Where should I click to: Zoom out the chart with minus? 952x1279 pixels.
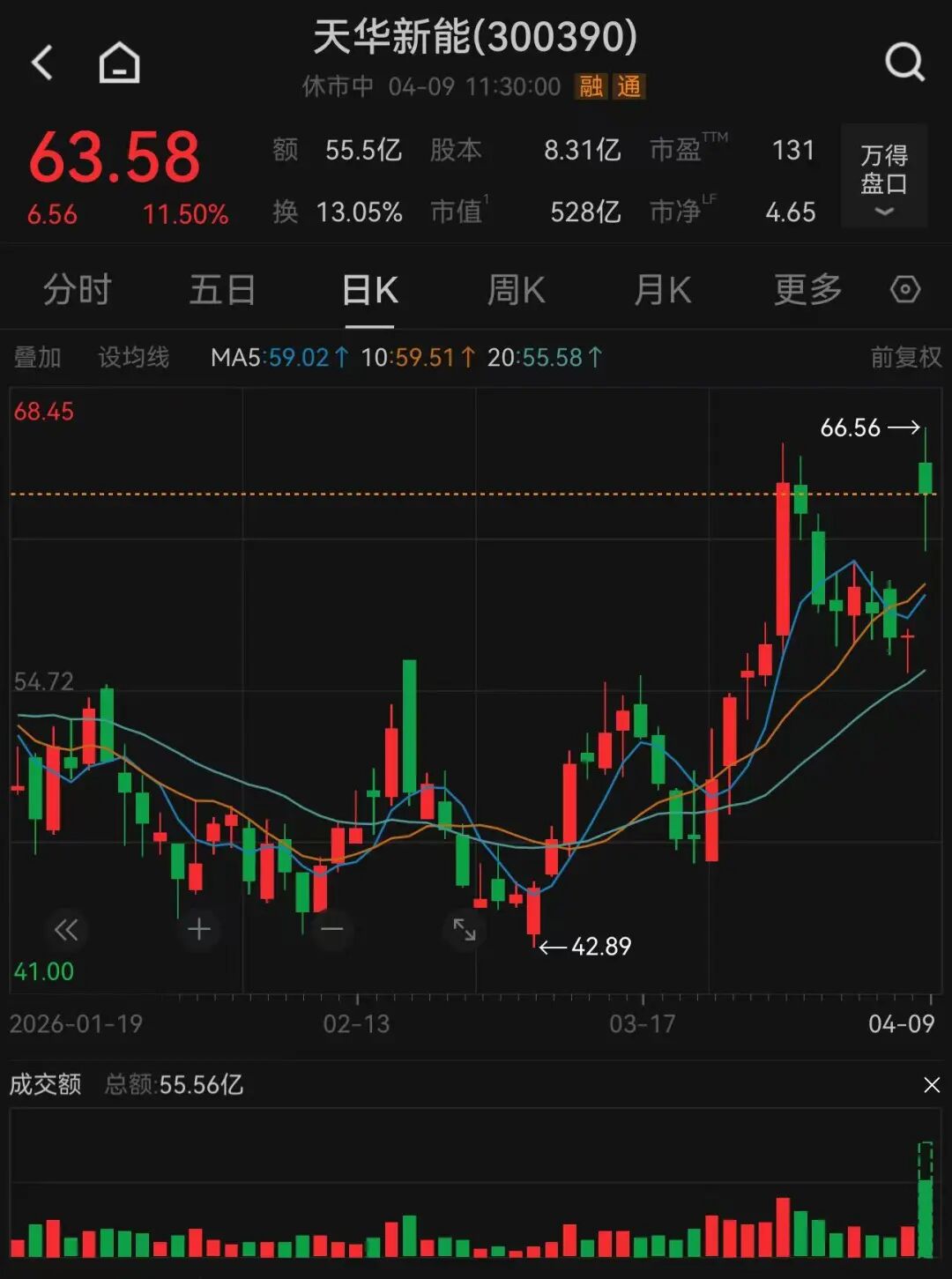coord(332,929)
